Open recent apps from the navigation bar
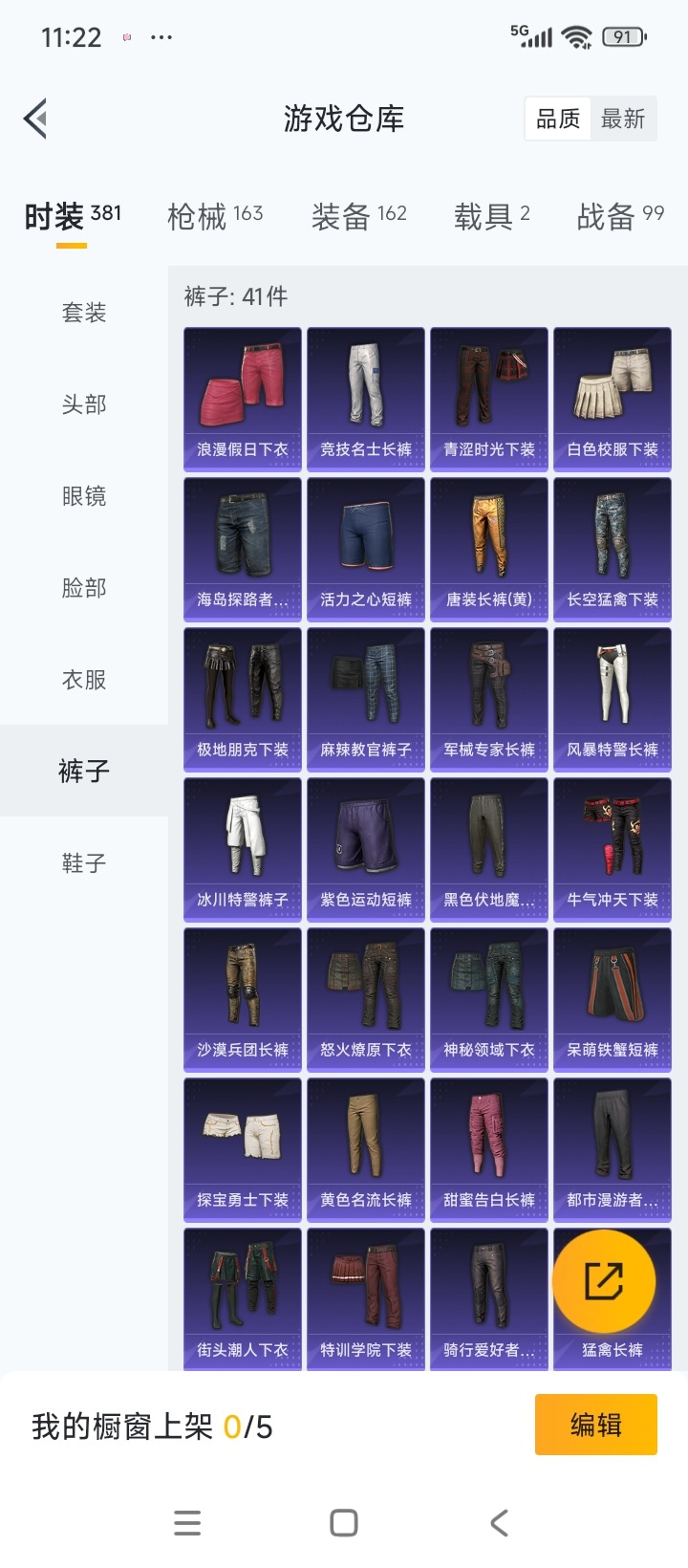Viewport: 688px width, 1568px height. [187, 1522]
